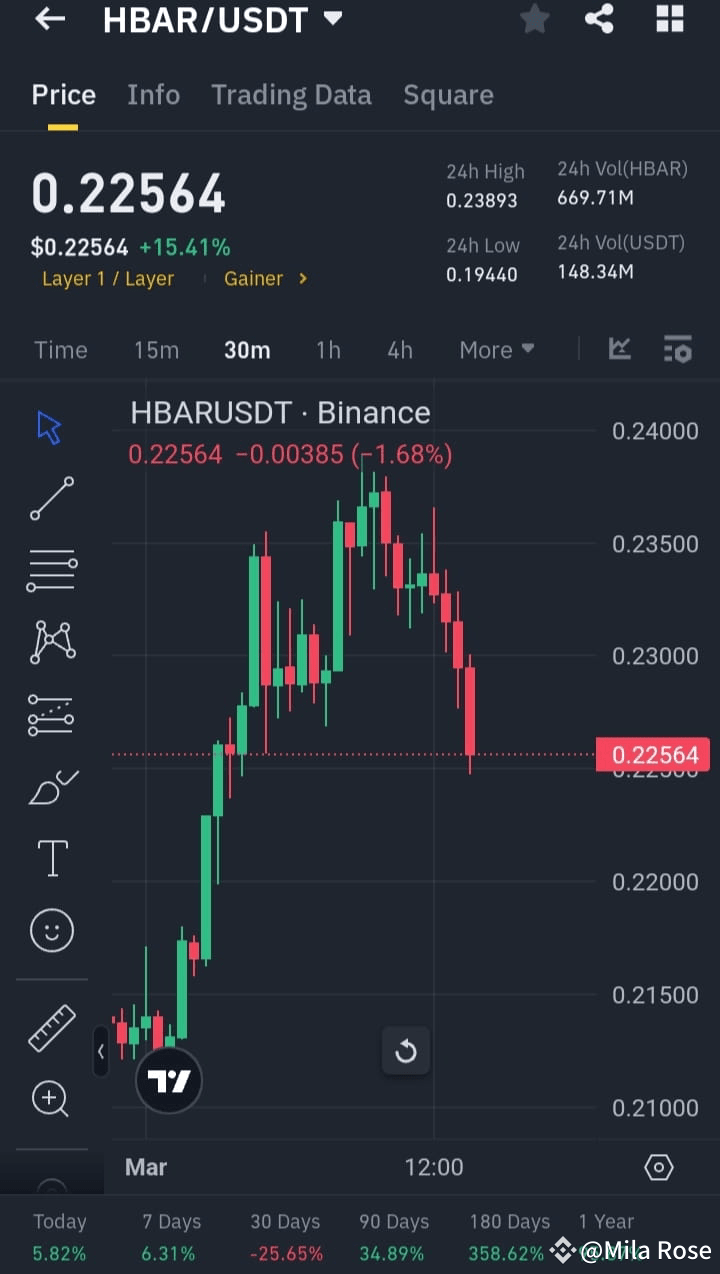Screen dimensions: 720x1274
Task: Open the horizontal lines drawing tool
Action: click(51, 570)
